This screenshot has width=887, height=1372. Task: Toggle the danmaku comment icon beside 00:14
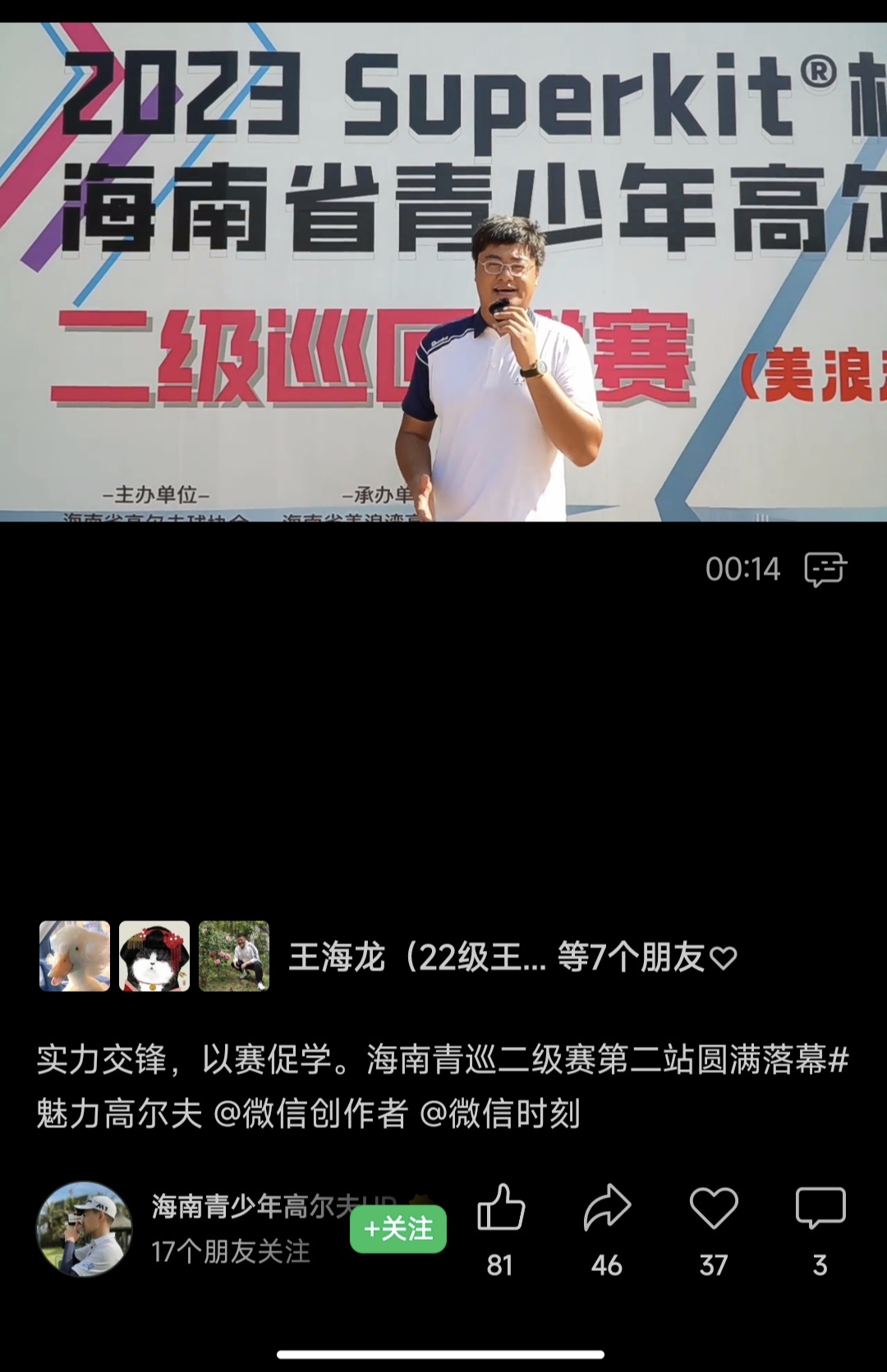click(825, 569)
